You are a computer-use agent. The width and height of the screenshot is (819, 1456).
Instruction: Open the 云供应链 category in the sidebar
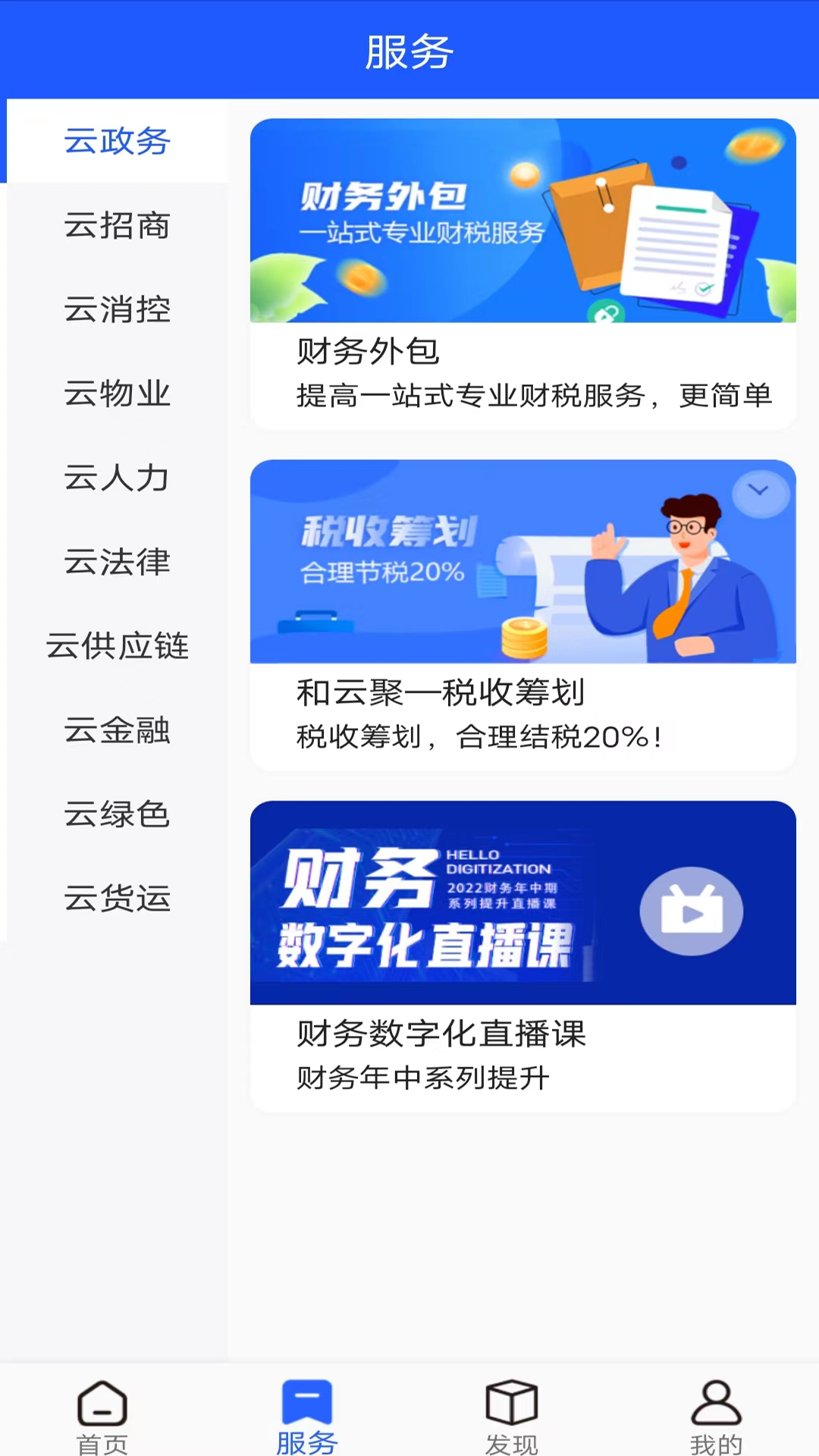(118, 646)
